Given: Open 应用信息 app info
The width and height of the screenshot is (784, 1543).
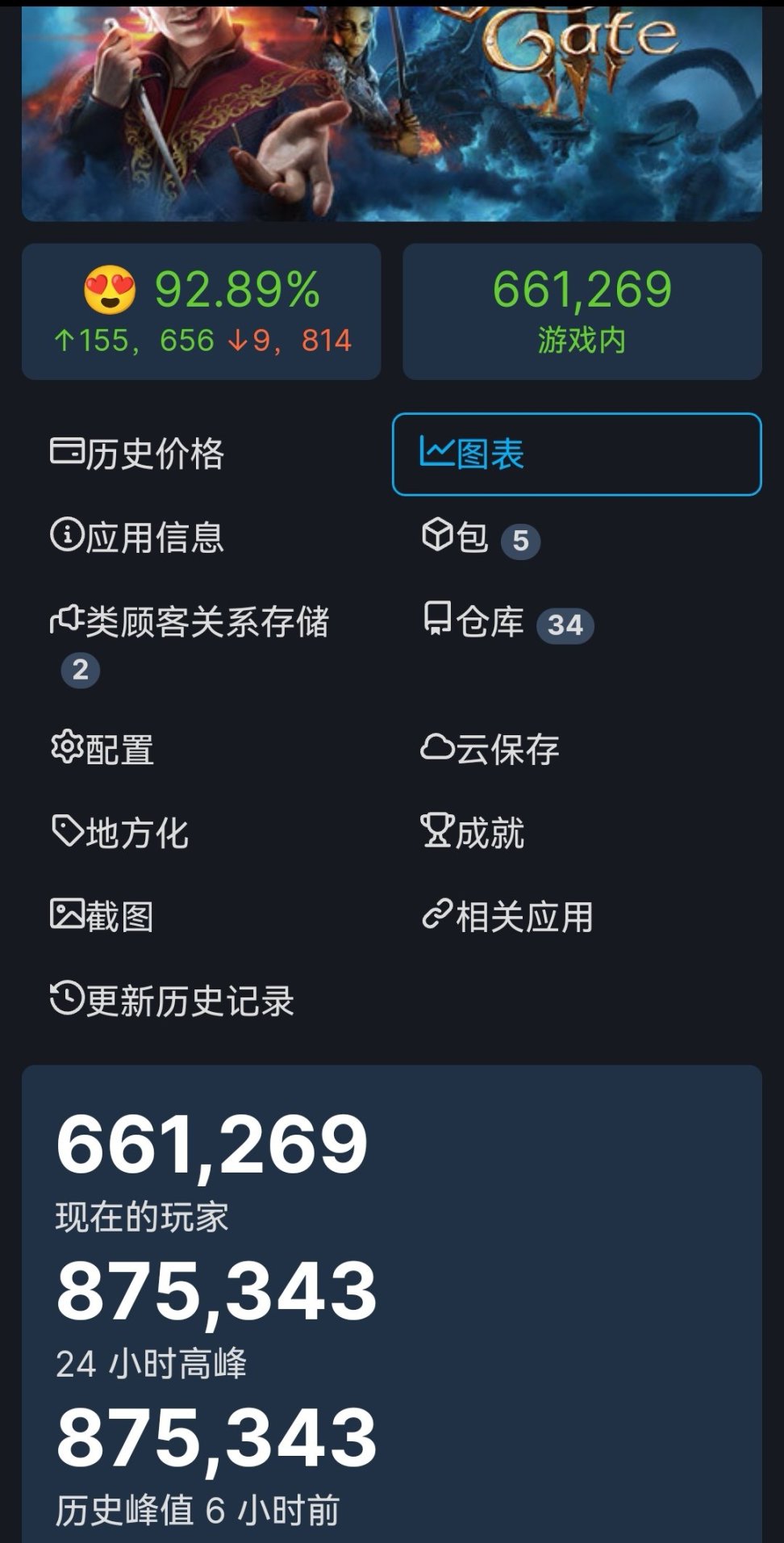Looking at the screenshot, I should [137, 537].
